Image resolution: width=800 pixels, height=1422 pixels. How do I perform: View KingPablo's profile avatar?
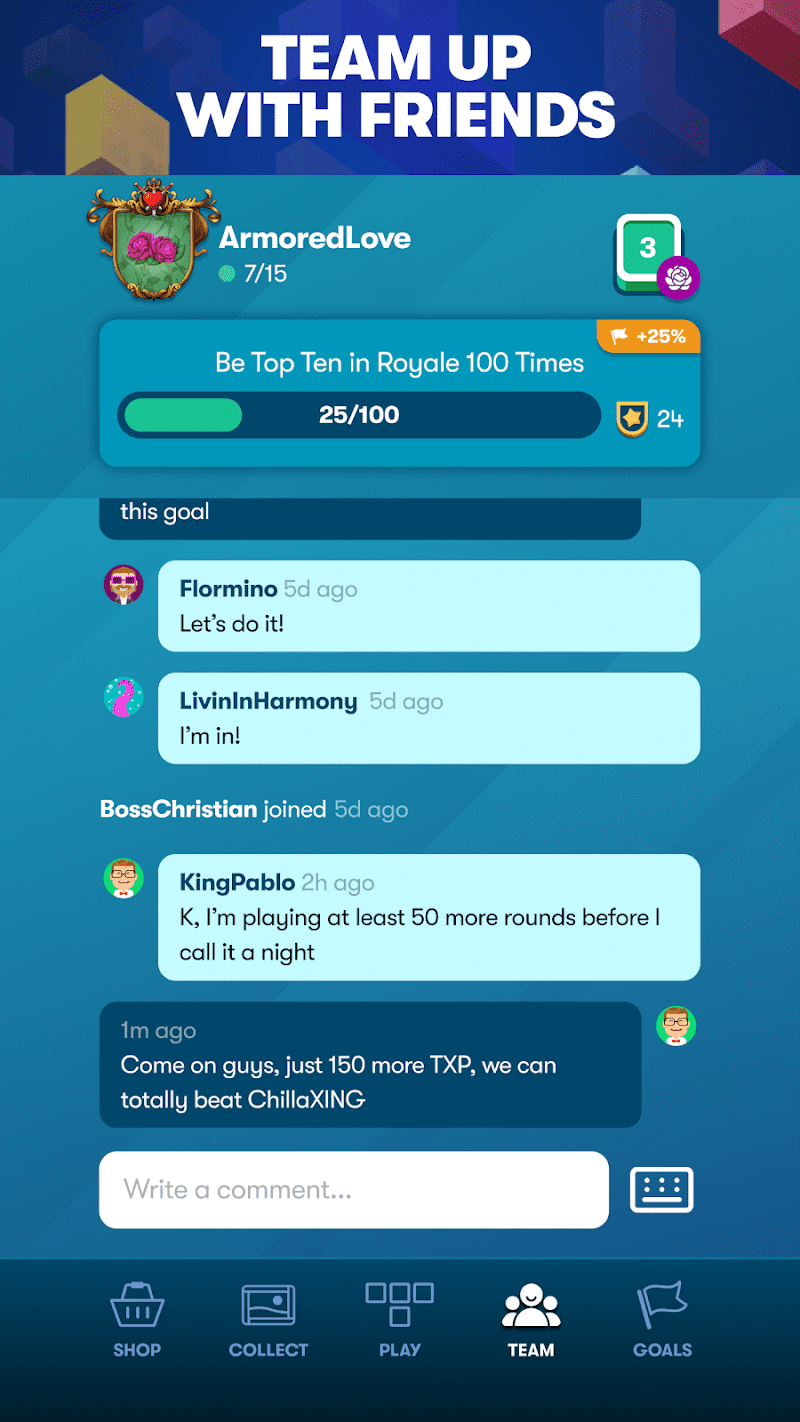point(124,879)
